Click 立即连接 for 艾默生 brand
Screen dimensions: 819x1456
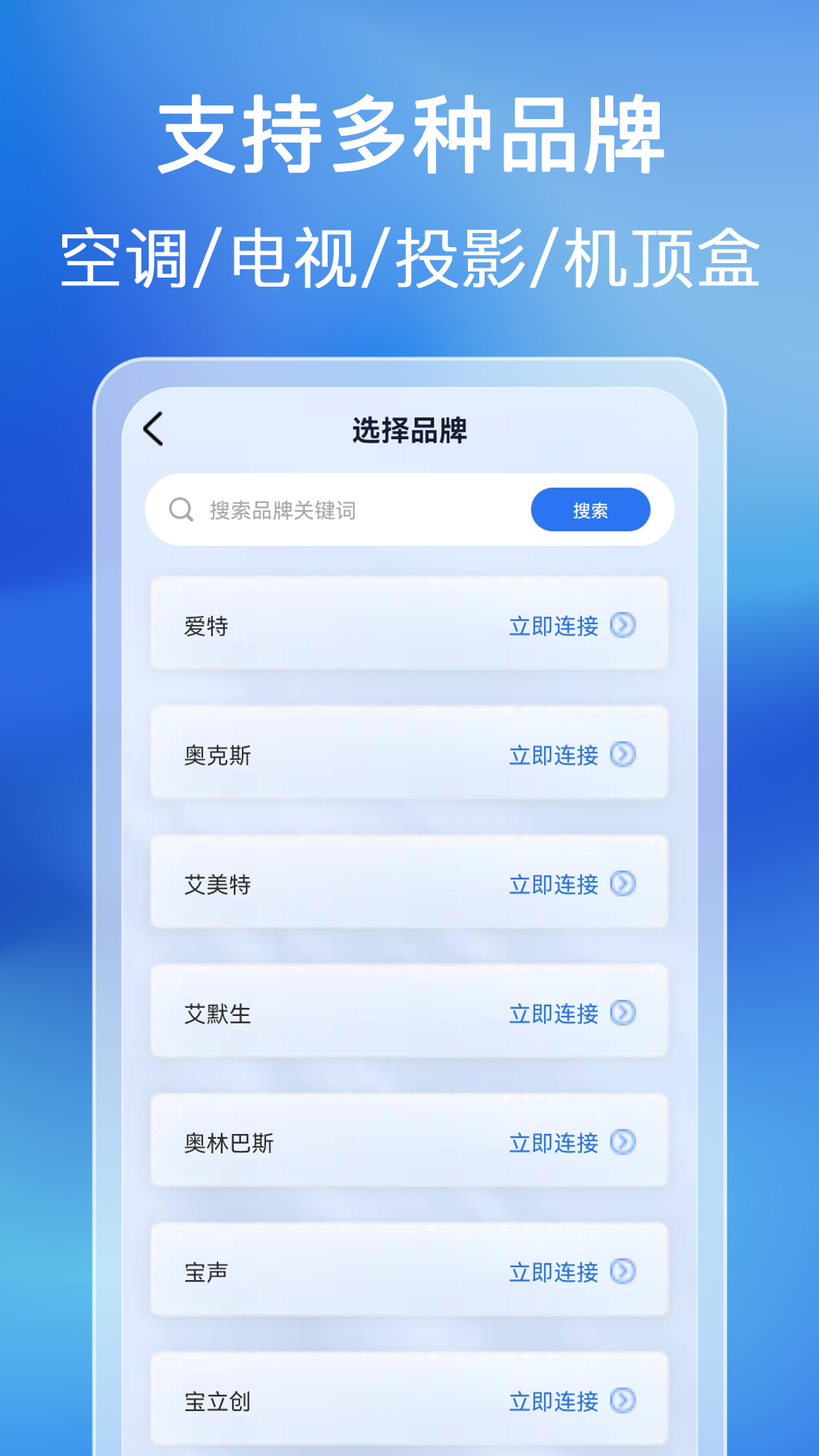coord(553,1013)
